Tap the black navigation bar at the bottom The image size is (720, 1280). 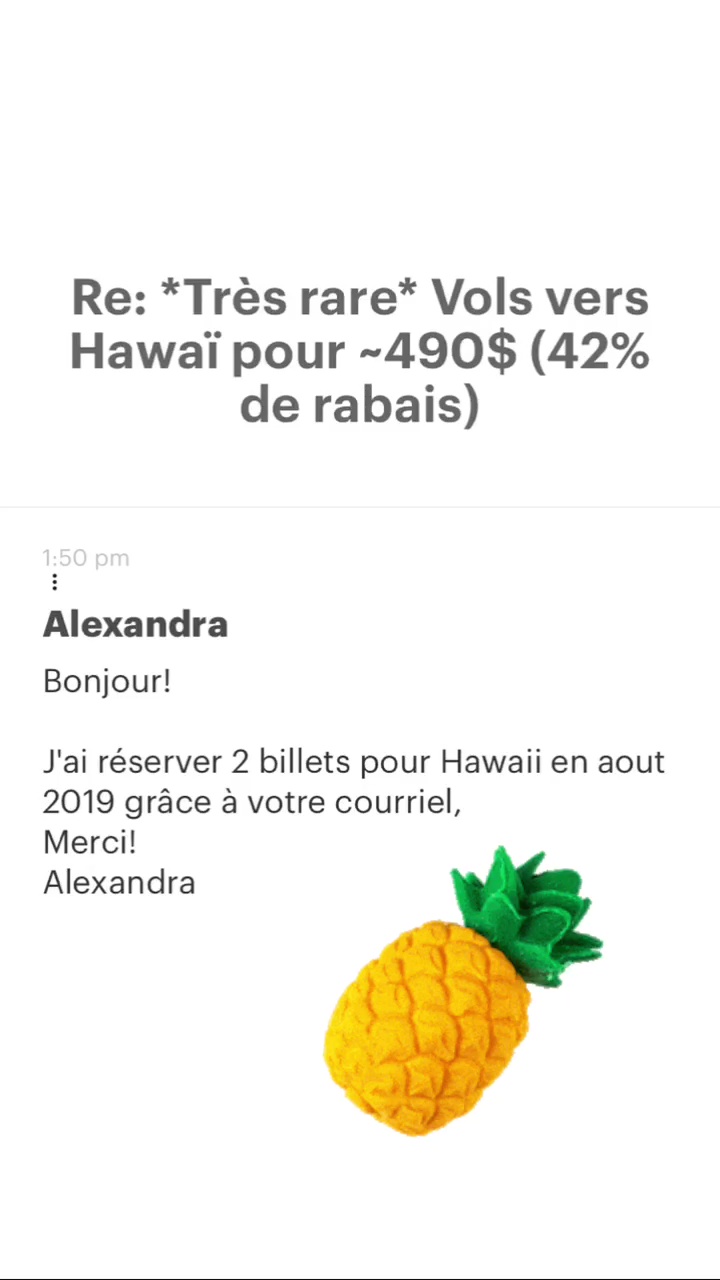tap(360, 1270)
